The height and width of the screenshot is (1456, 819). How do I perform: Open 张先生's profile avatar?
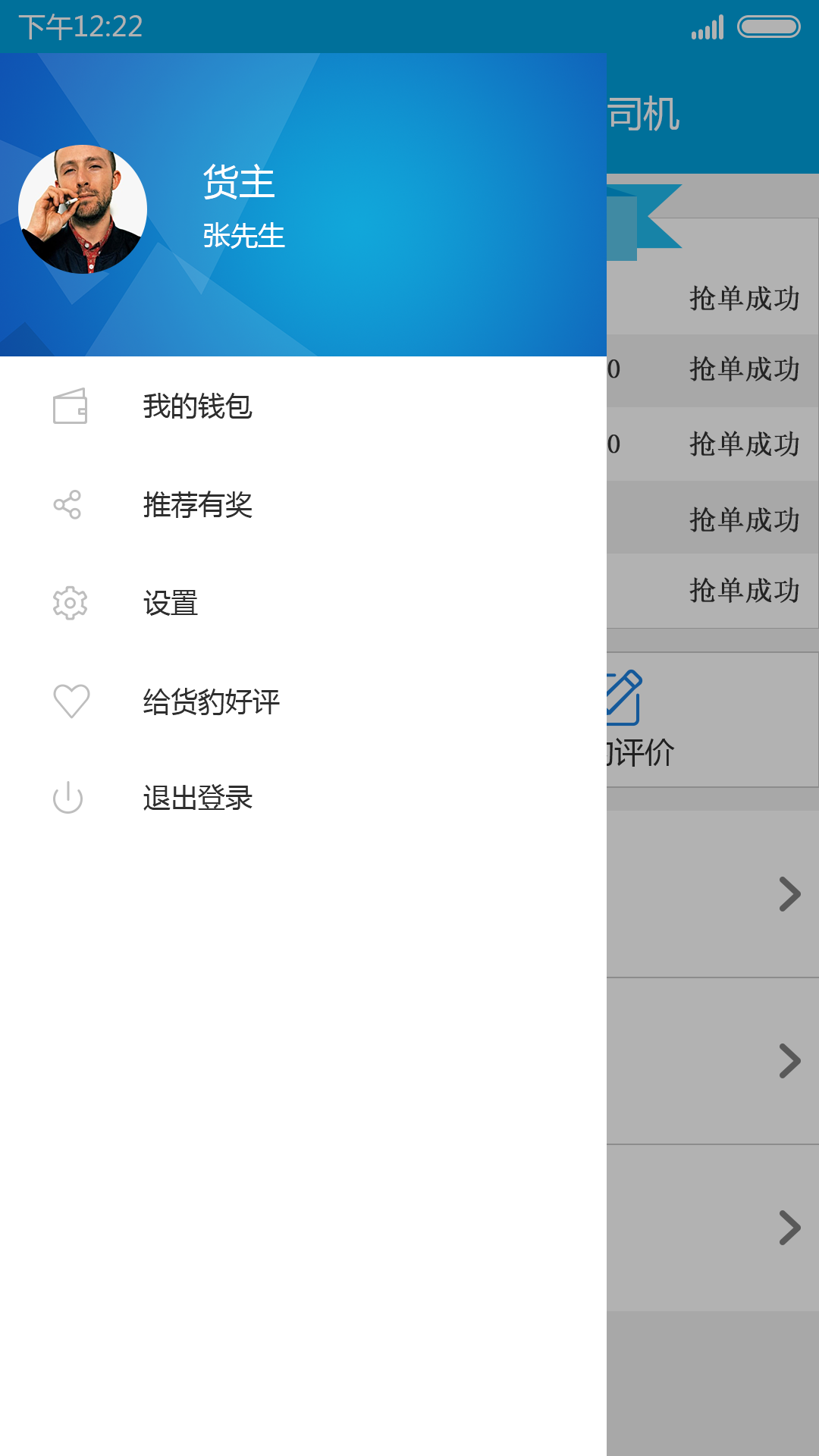tap(83, 209)
